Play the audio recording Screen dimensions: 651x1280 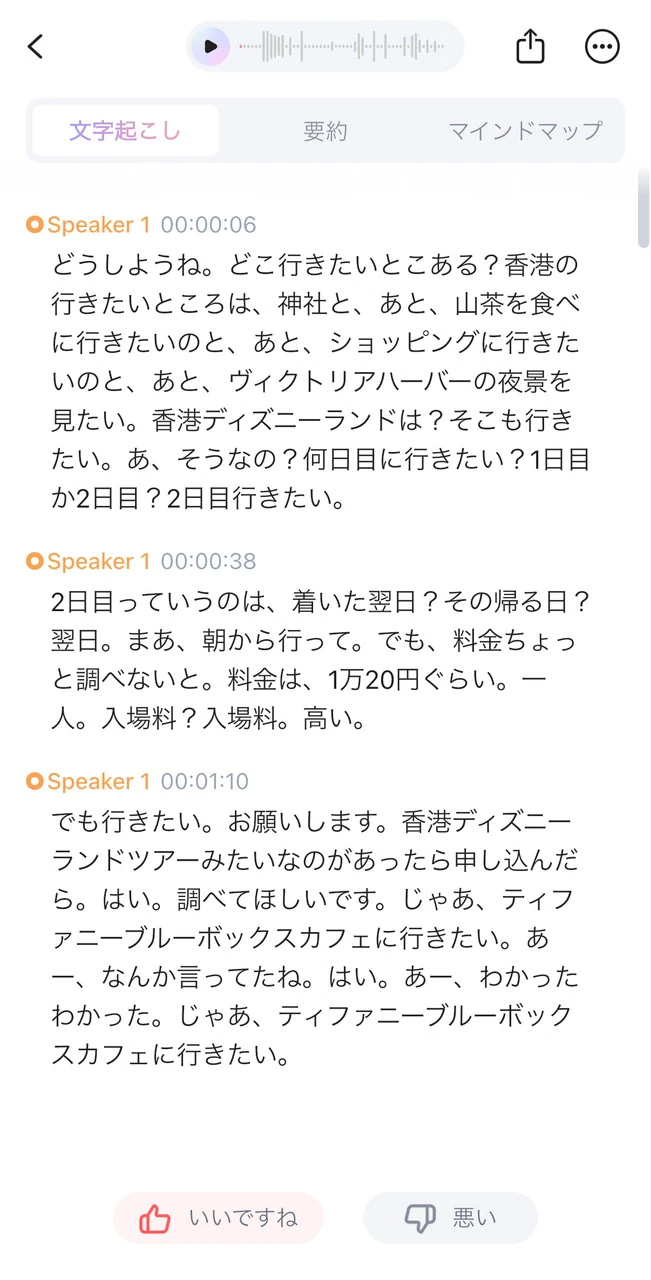[x=211, y=46]
